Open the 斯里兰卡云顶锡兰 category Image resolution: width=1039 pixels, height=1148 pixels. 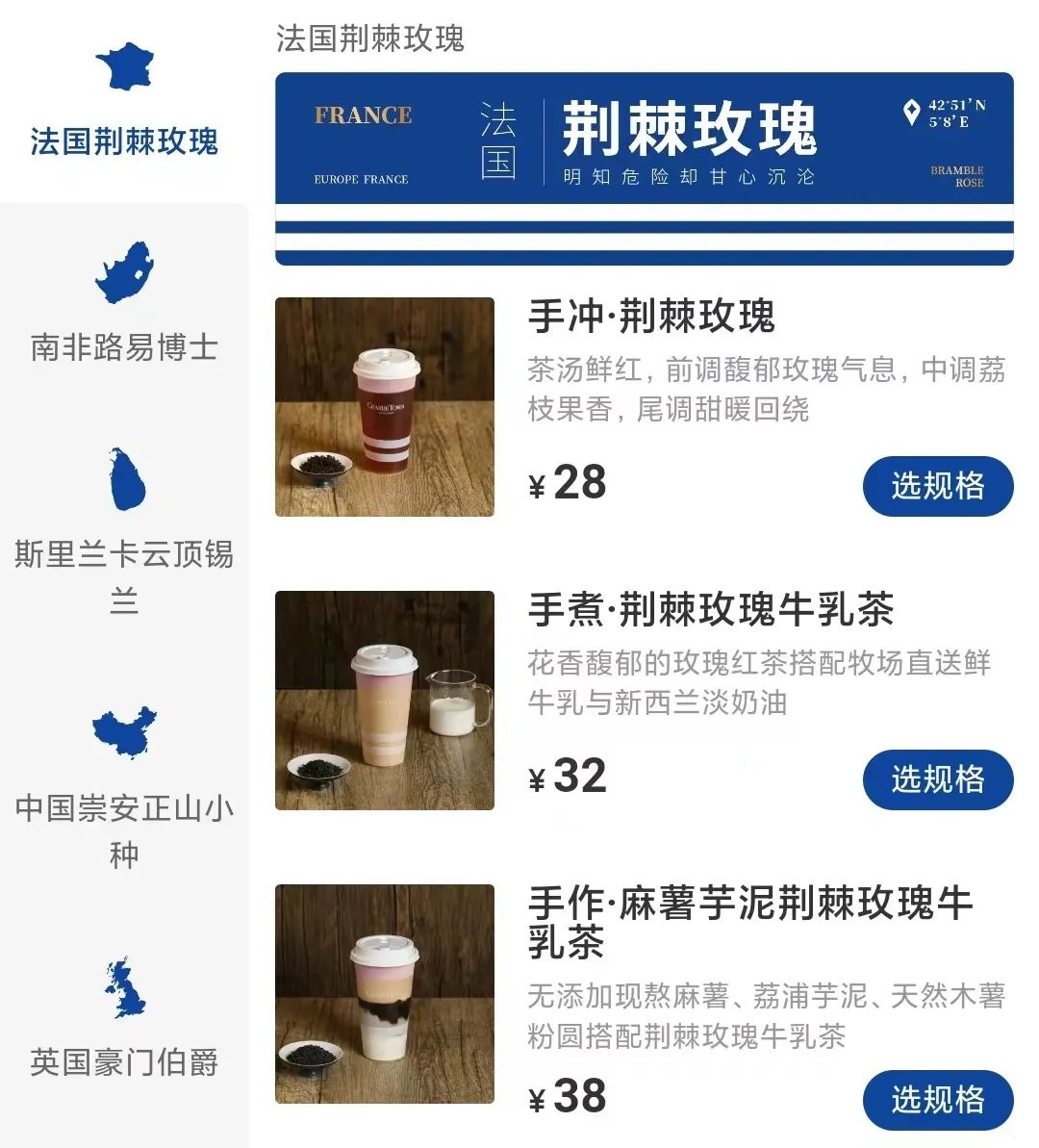pos(124,531)
